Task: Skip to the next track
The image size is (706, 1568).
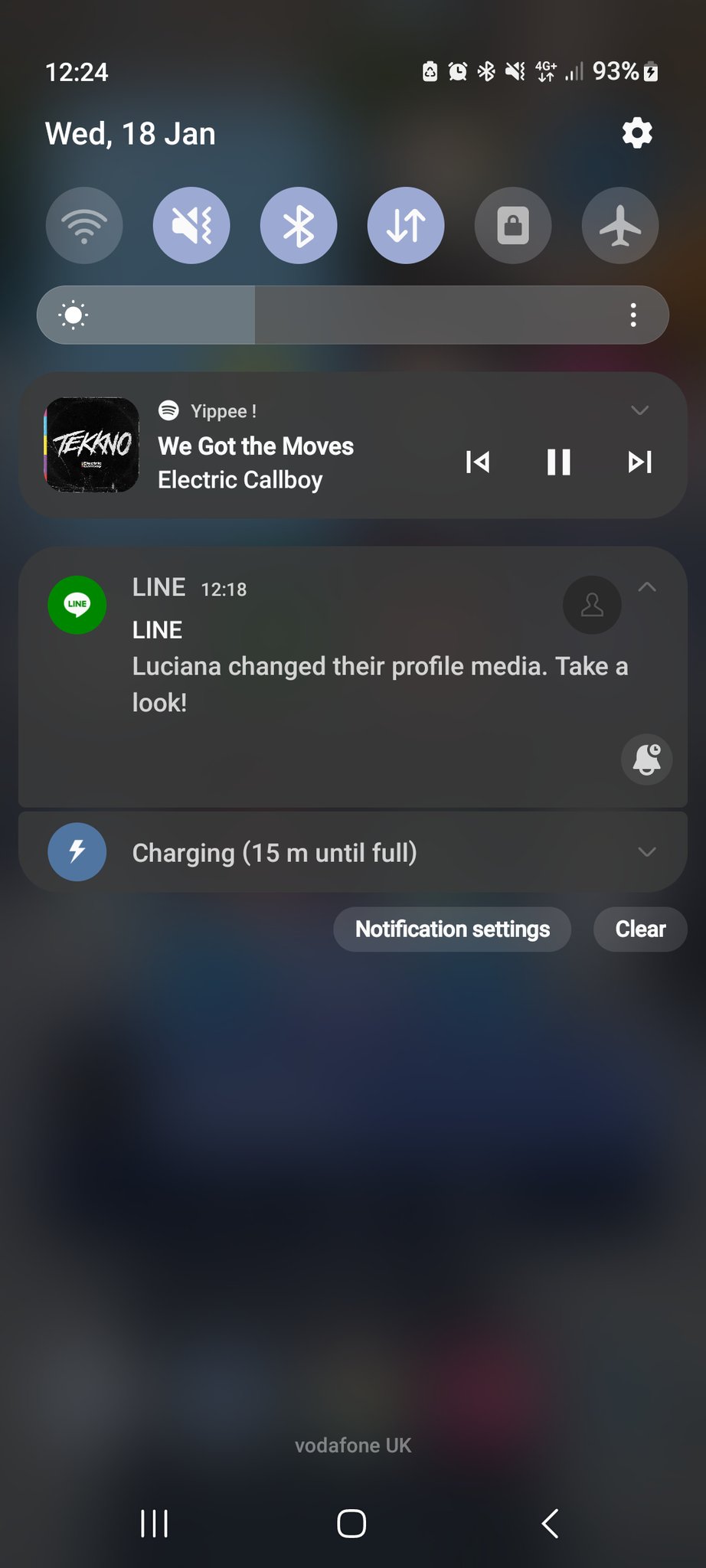Action: pyautogui.click(x=639, y=462)
